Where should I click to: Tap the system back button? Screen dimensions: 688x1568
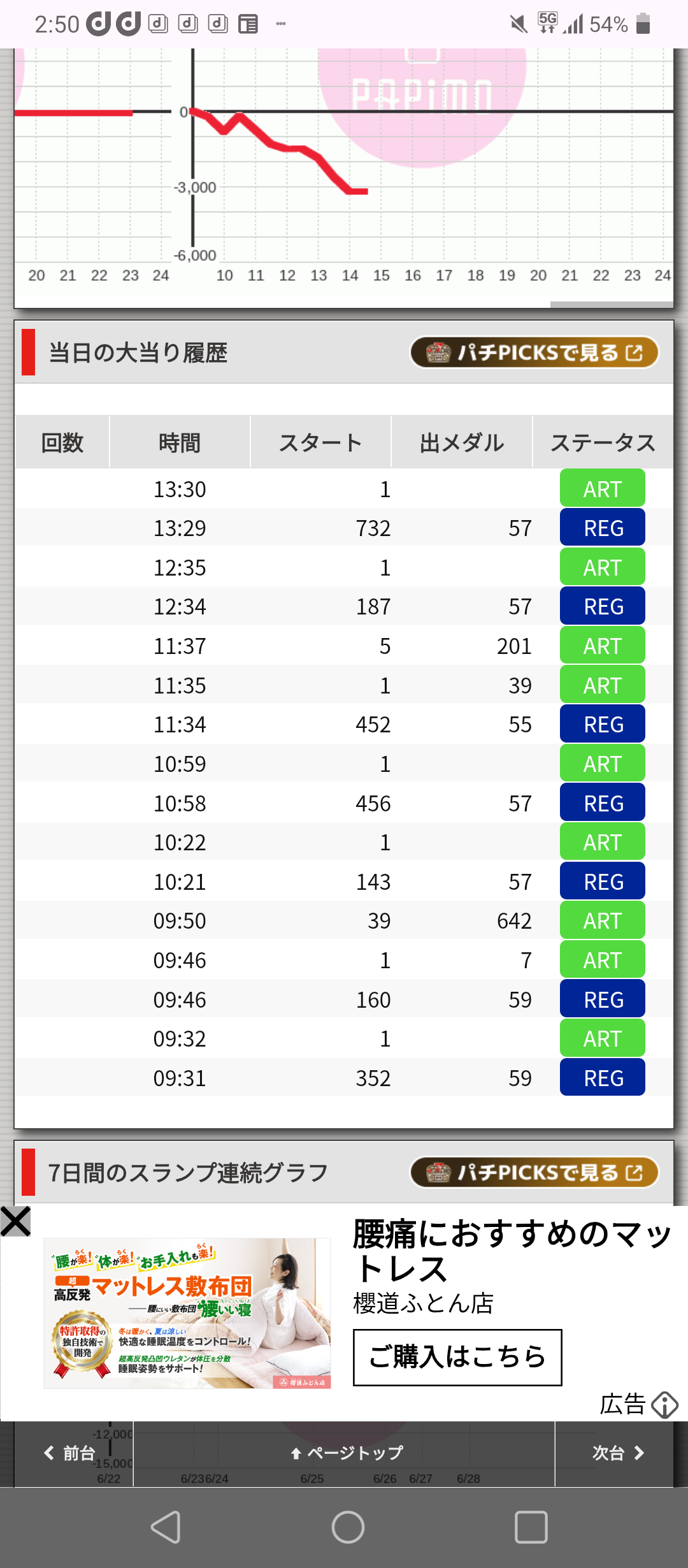tap(166, 1527)
